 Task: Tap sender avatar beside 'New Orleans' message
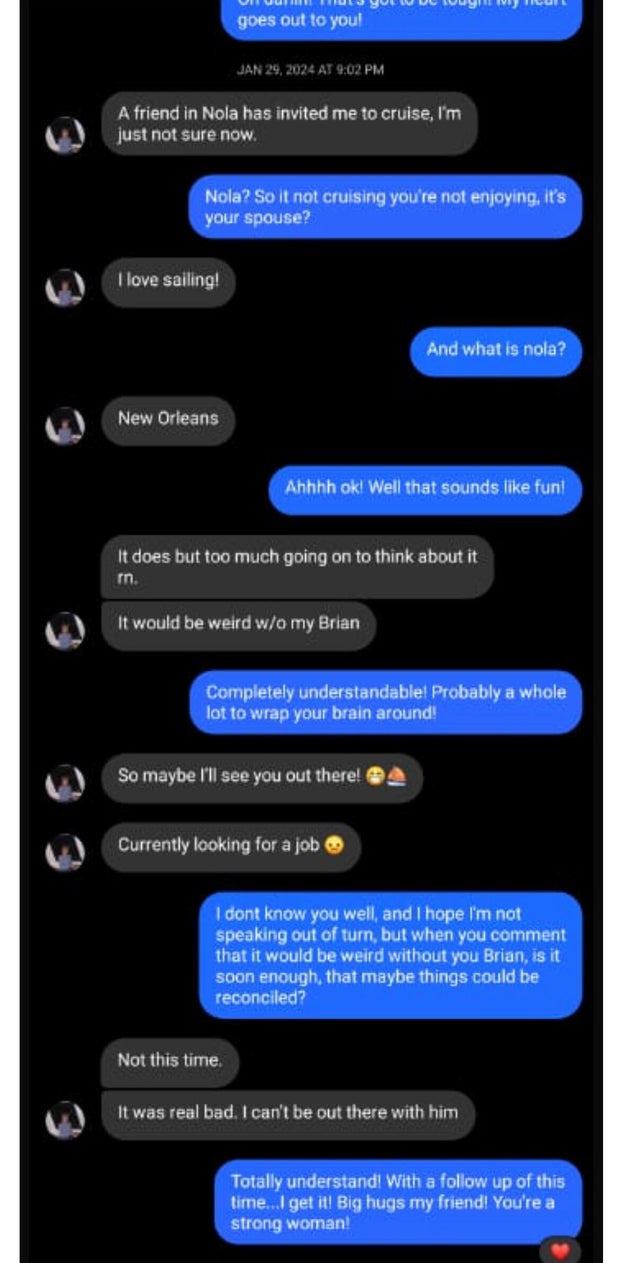(65, 425)
